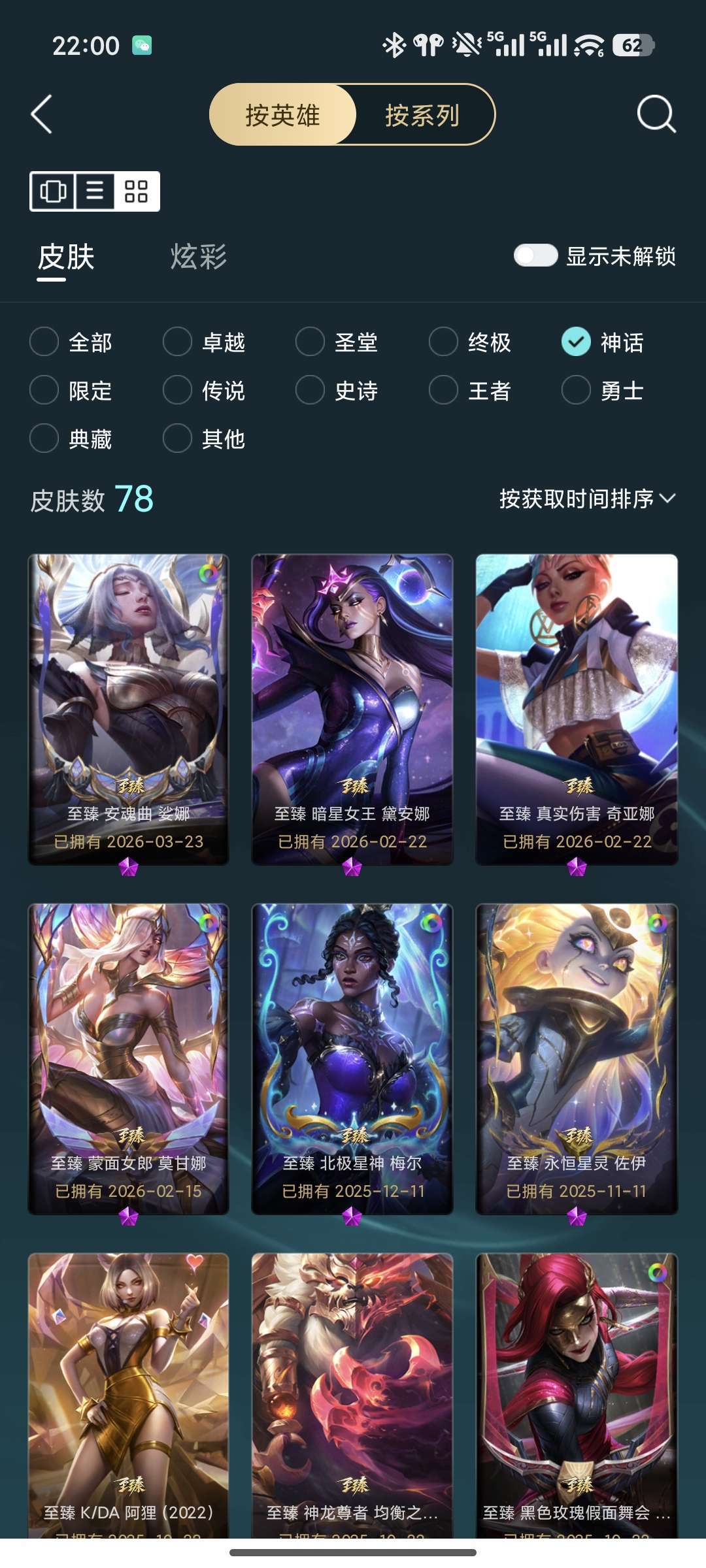Select the list view layout icon
Viewport: 706px width, 1568px height.
pyautogui.click(x=95, y=191)
